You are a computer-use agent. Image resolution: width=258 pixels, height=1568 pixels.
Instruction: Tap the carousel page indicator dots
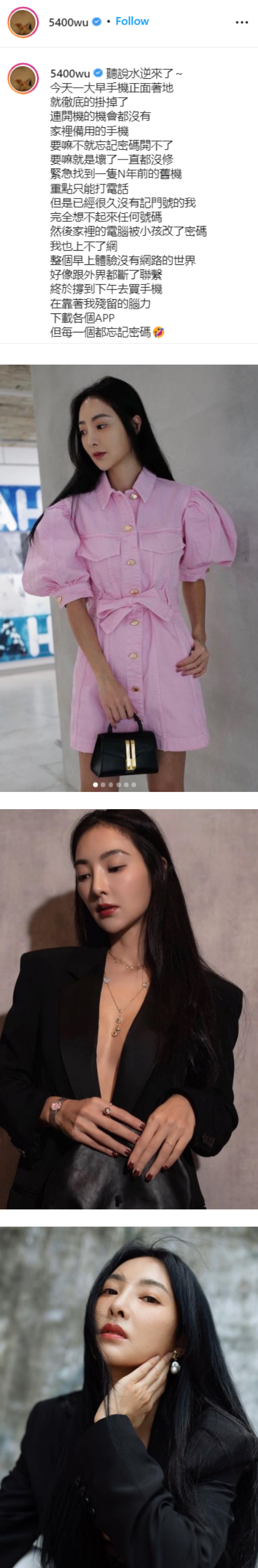click(x=114, y=785)
